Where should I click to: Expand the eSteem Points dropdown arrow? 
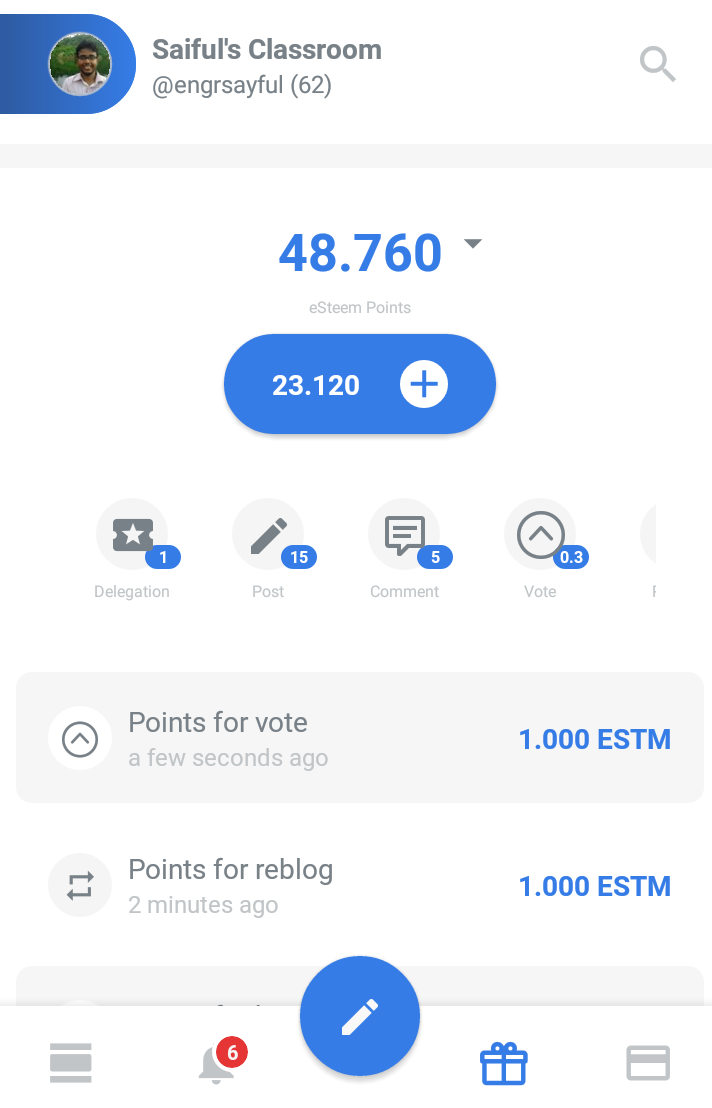[x=473, y=243]
